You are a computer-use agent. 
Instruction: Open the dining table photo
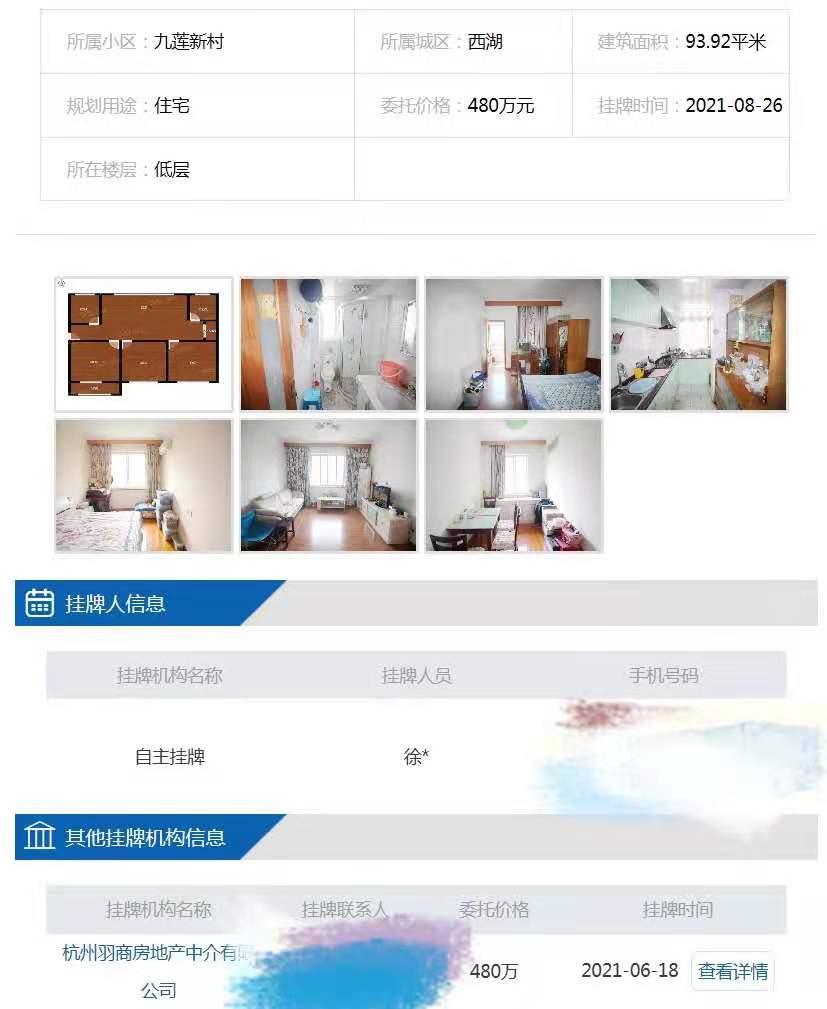pos(513,485)
